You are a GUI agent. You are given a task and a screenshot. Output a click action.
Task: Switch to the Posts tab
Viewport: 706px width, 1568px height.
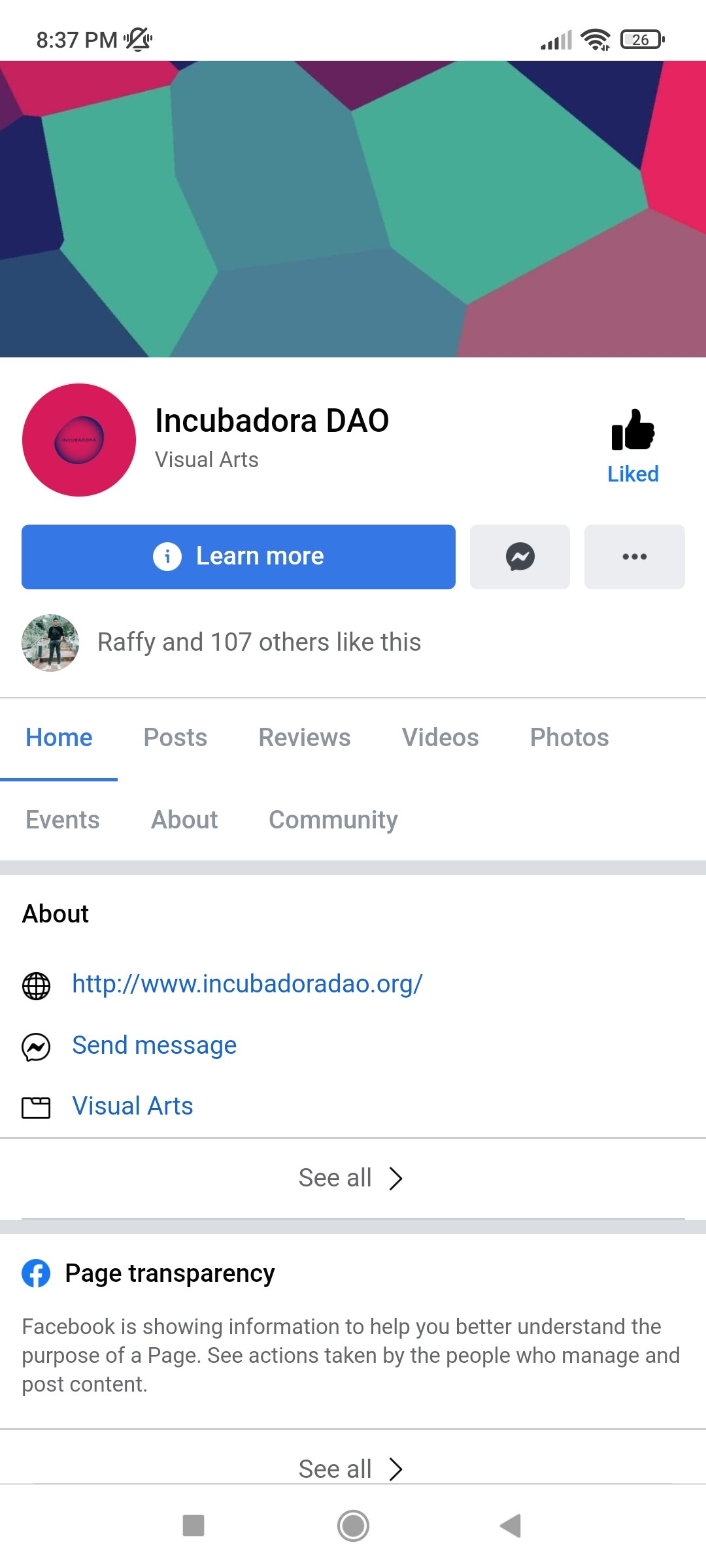(175, 738)
